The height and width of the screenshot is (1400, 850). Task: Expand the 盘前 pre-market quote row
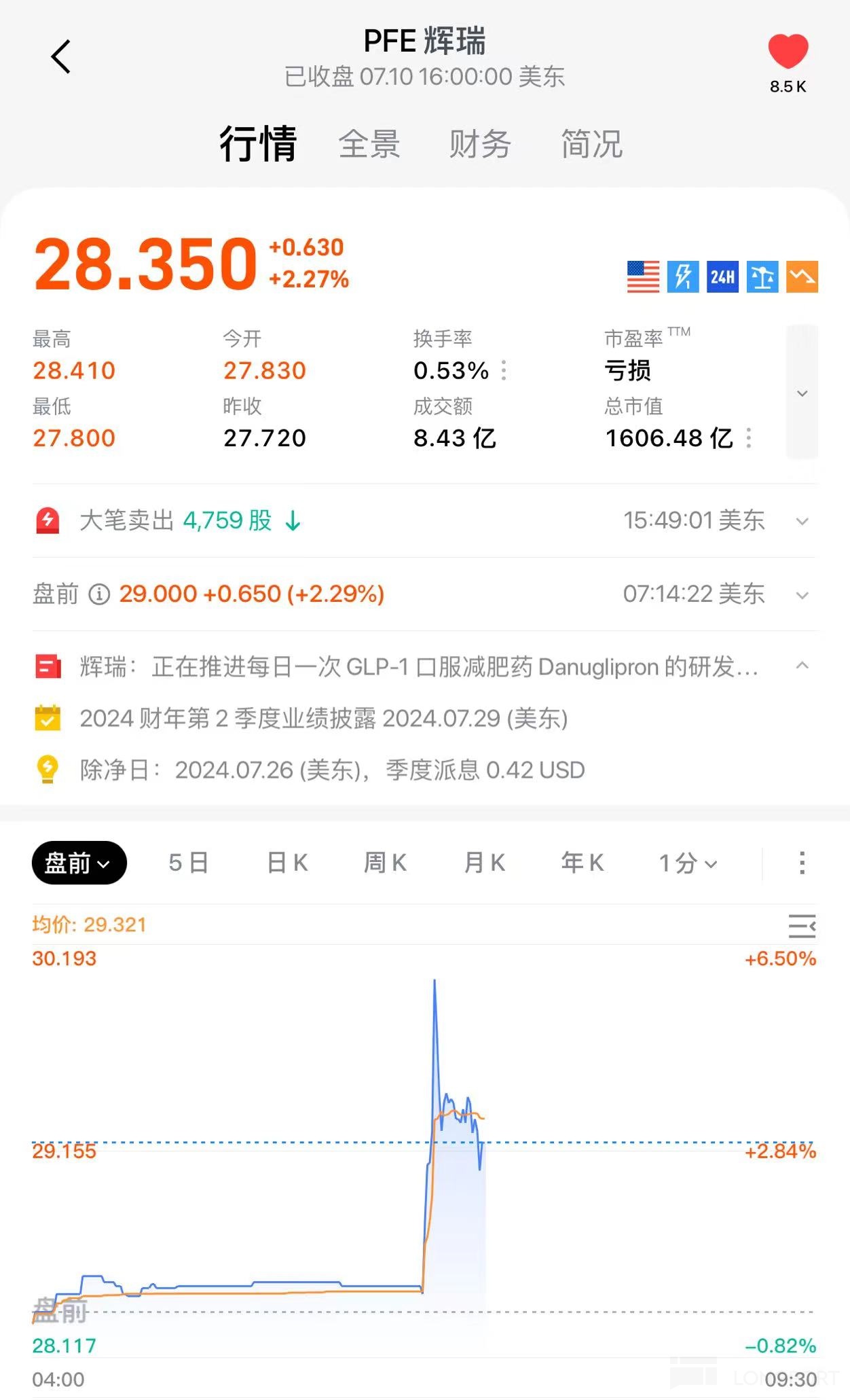pyautogui.click(x=802, y=595)
